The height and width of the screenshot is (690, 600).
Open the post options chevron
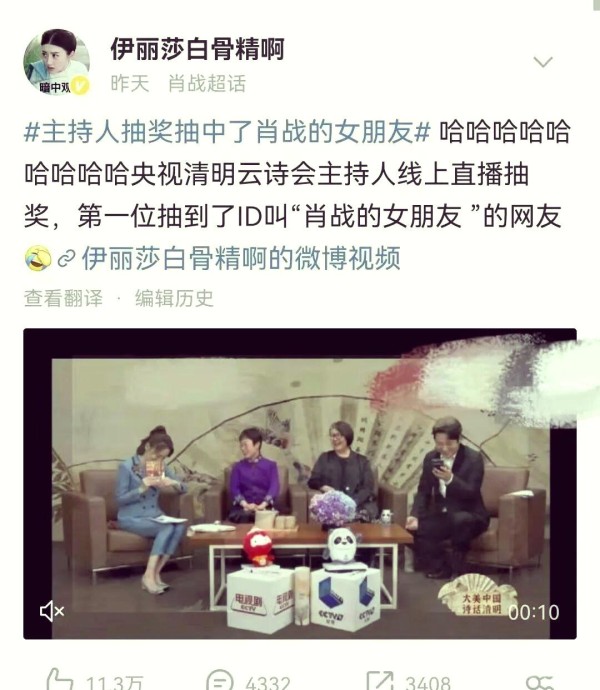point(543,62)
